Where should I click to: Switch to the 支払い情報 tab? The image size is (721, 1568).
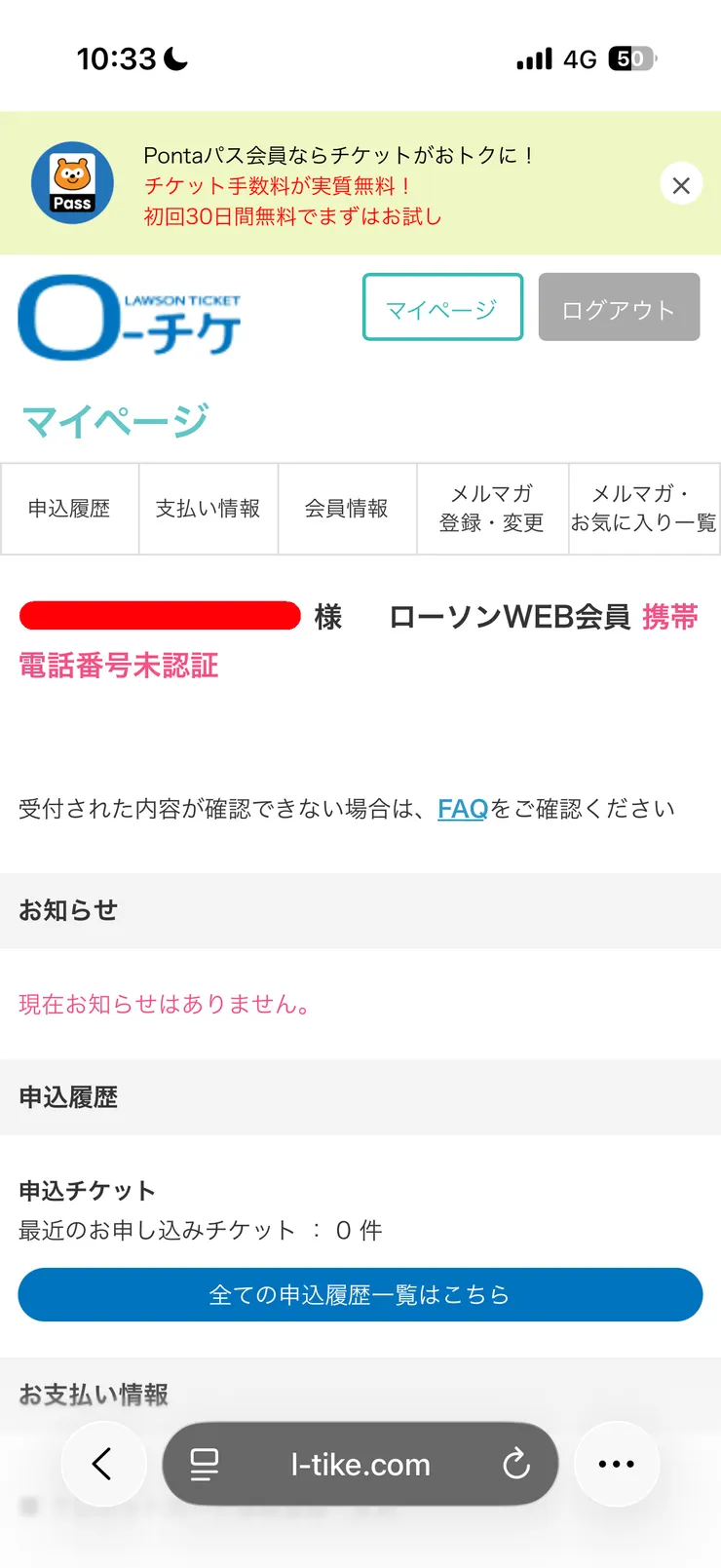point(209,509)
